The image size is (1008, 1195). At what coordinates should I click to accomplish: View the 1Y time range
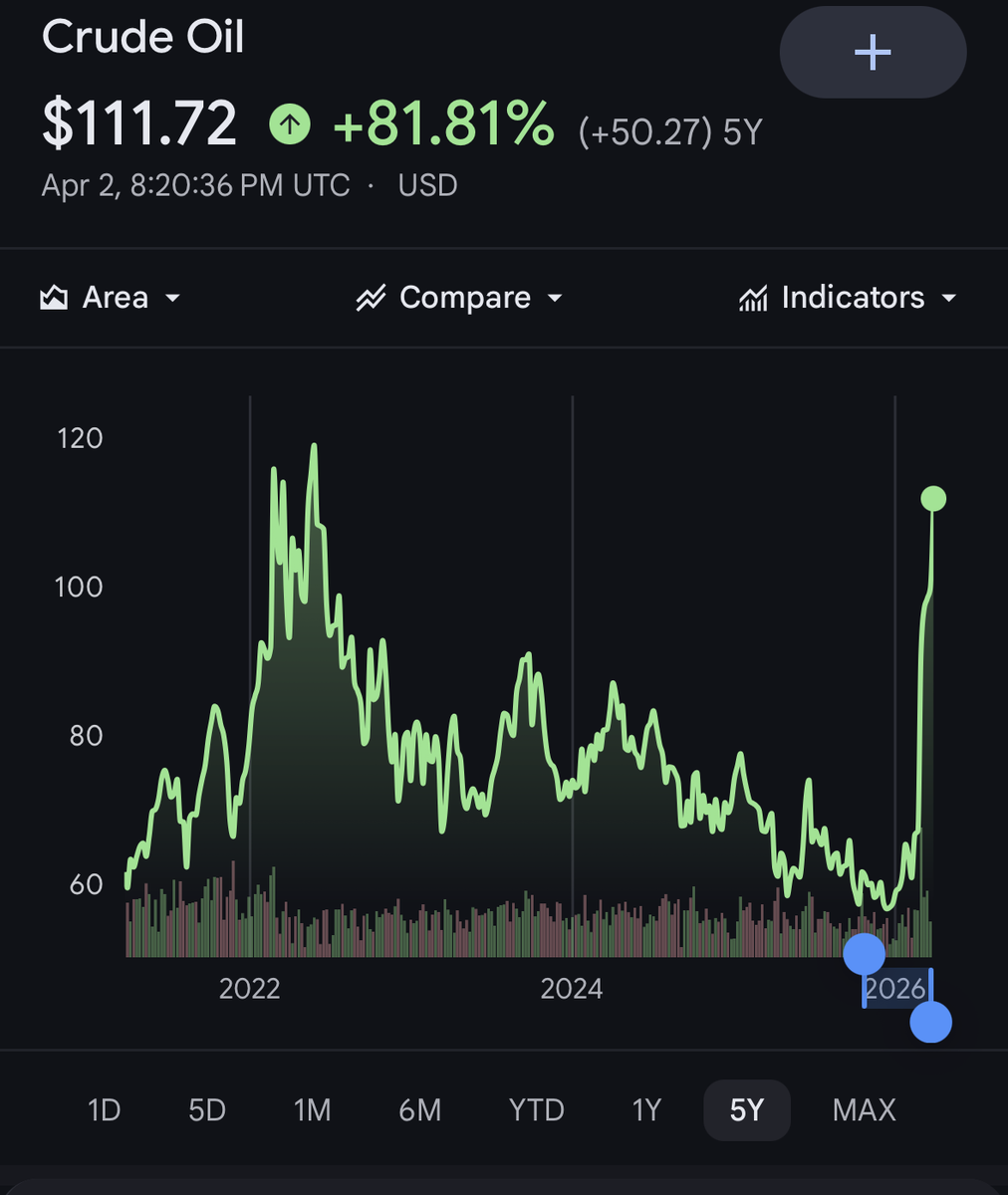(x=646, y=1109)
